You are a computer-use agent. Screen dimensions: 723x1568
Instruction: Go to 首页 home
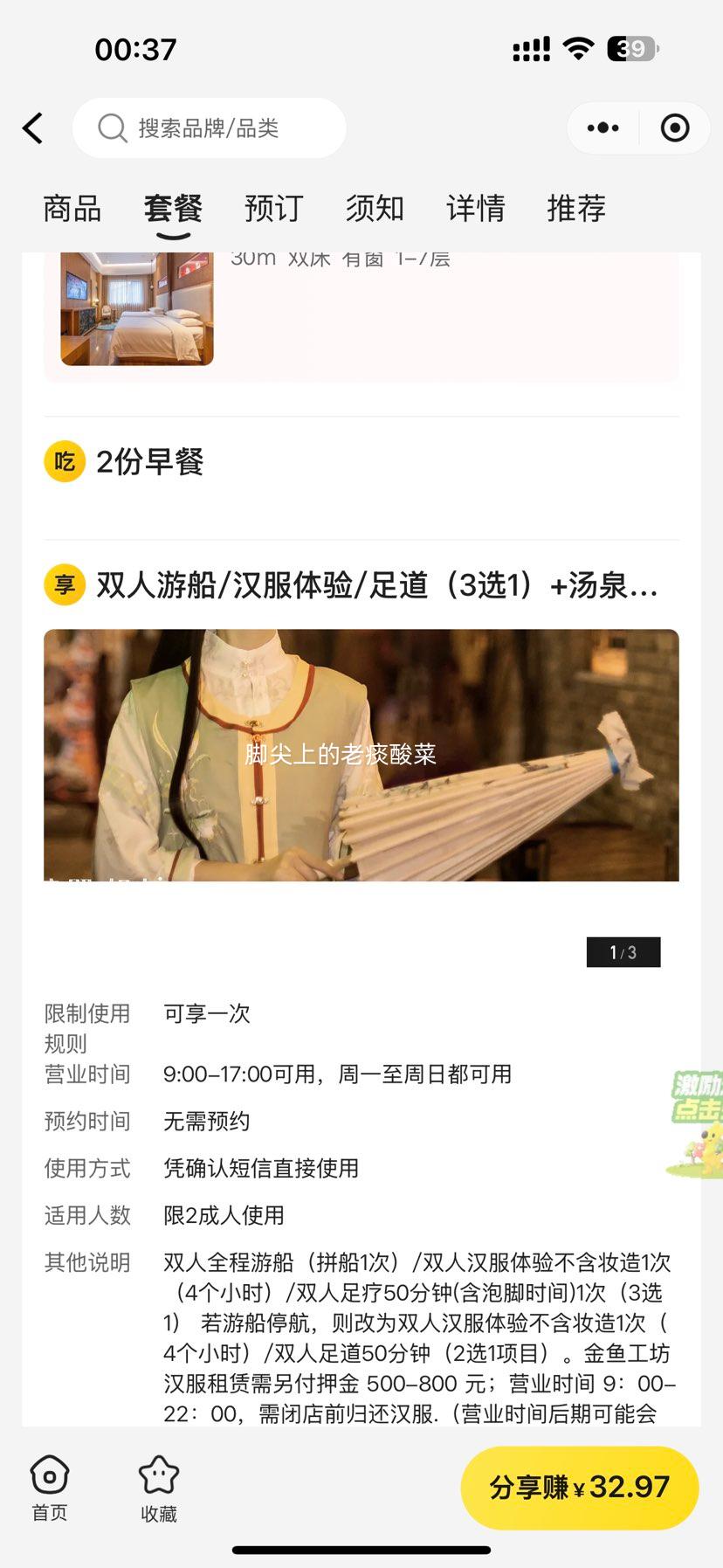(50, 1489)
